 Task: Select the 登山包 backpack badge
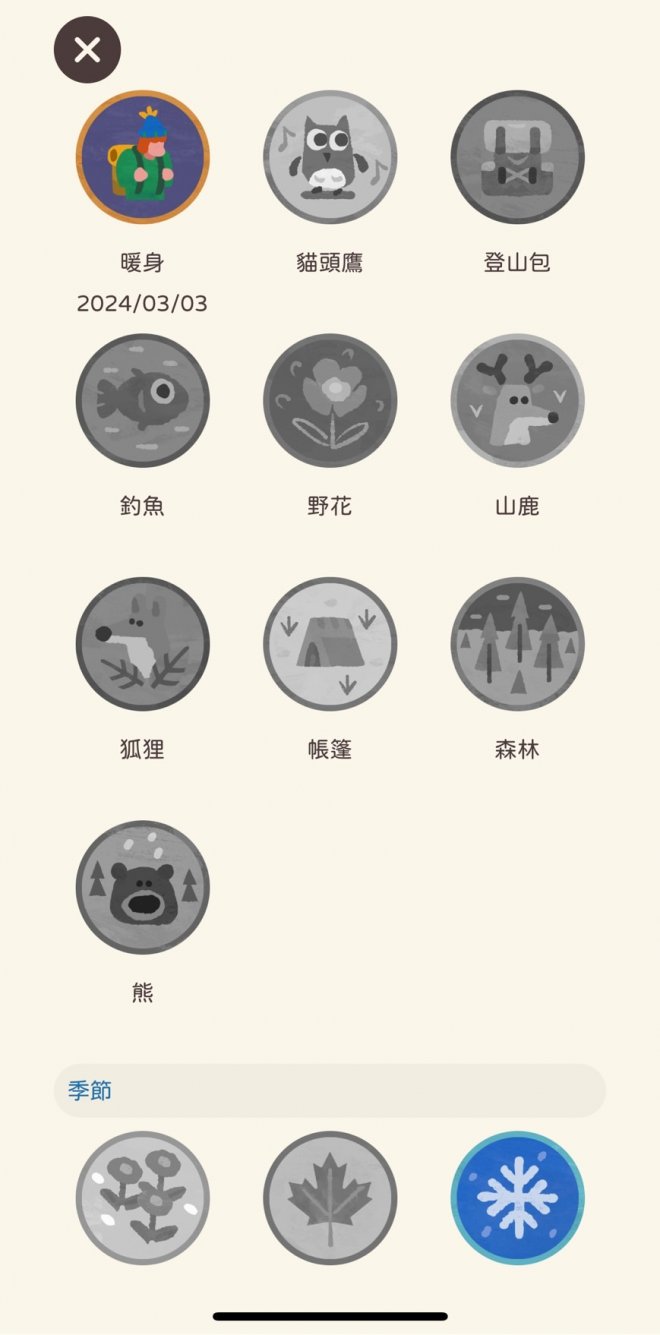pyautogui.click(x=517, y=157)
